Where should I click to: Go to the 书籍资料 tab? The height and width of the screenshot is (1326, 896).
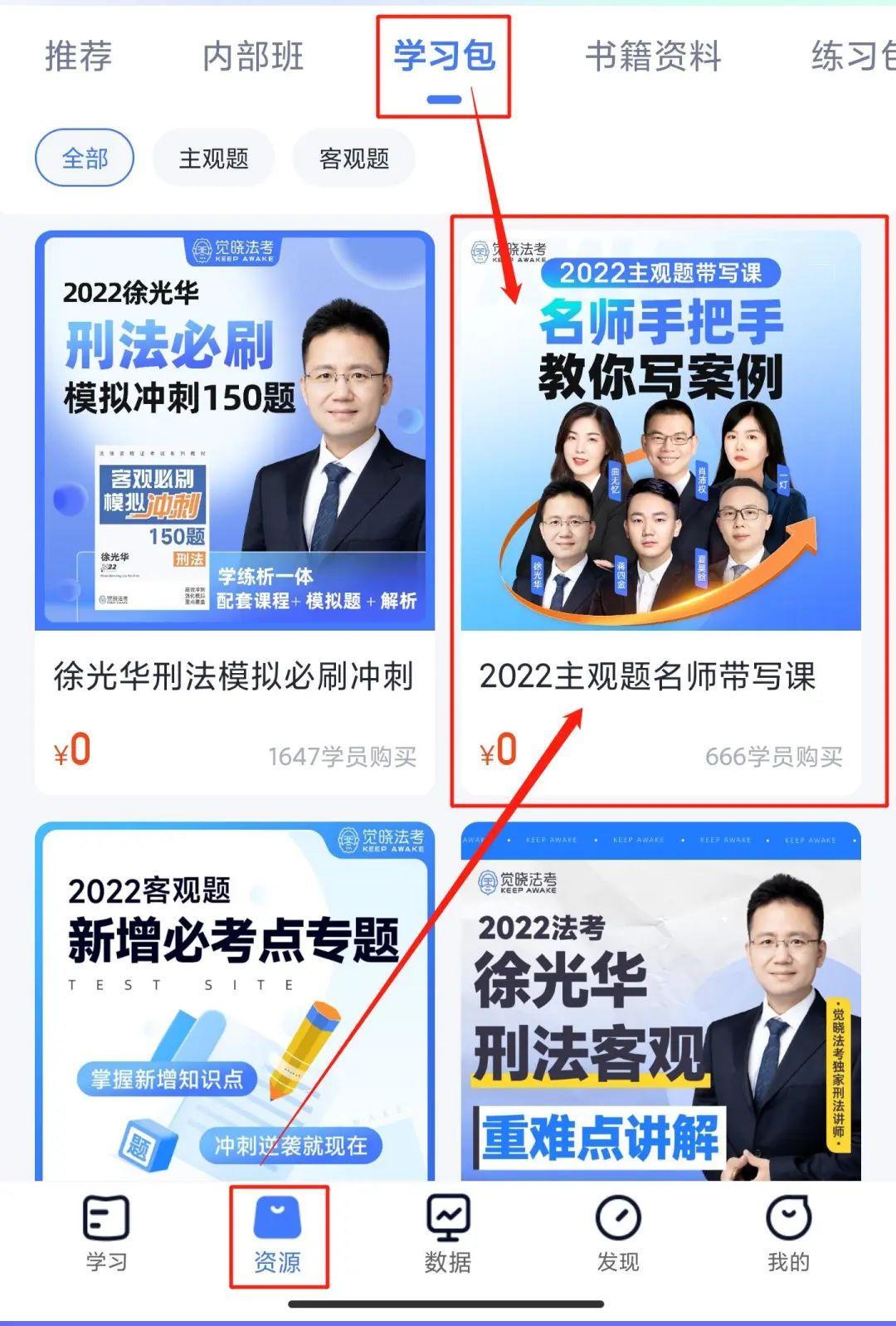(x=654, y=56)
